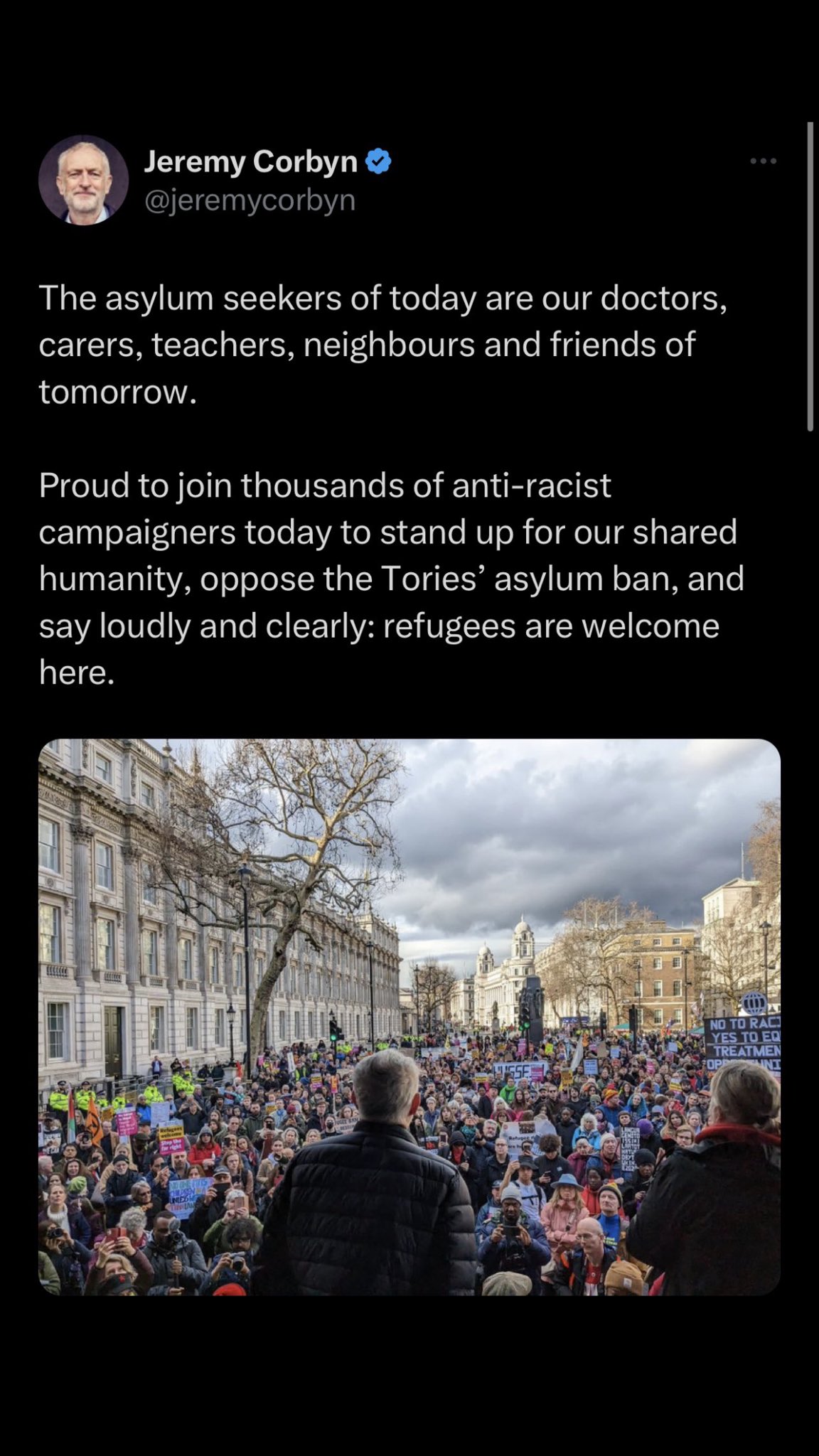Expand the rally crowd photo in the tweet
Screen dimensions: 819x1456
(409, 1017)
